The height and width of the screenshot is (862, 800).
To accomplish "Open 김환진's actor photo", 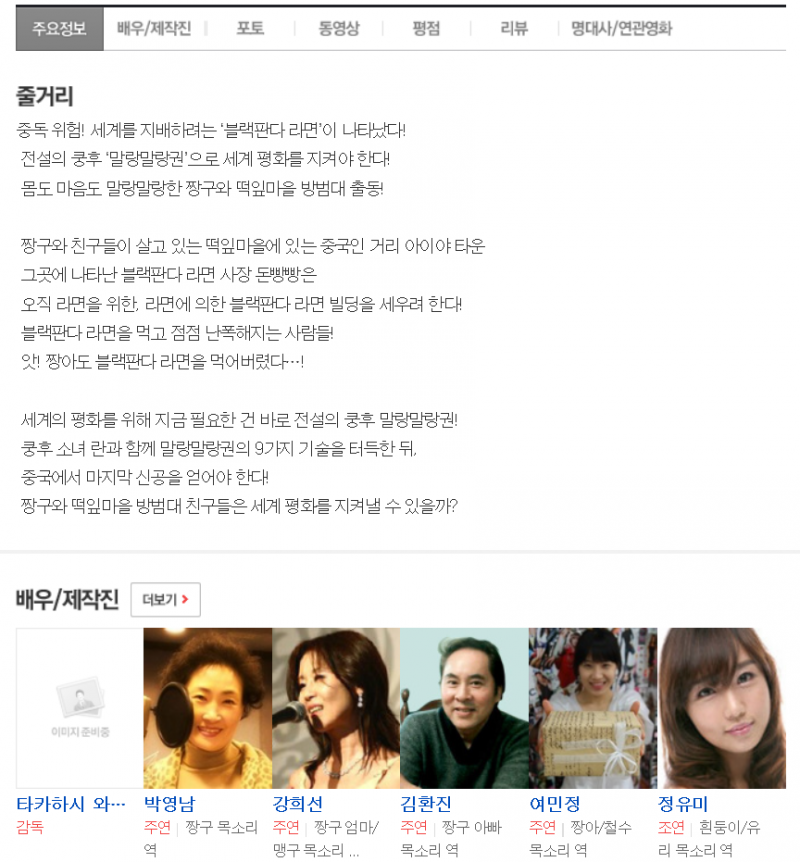I will pos(464,708).
